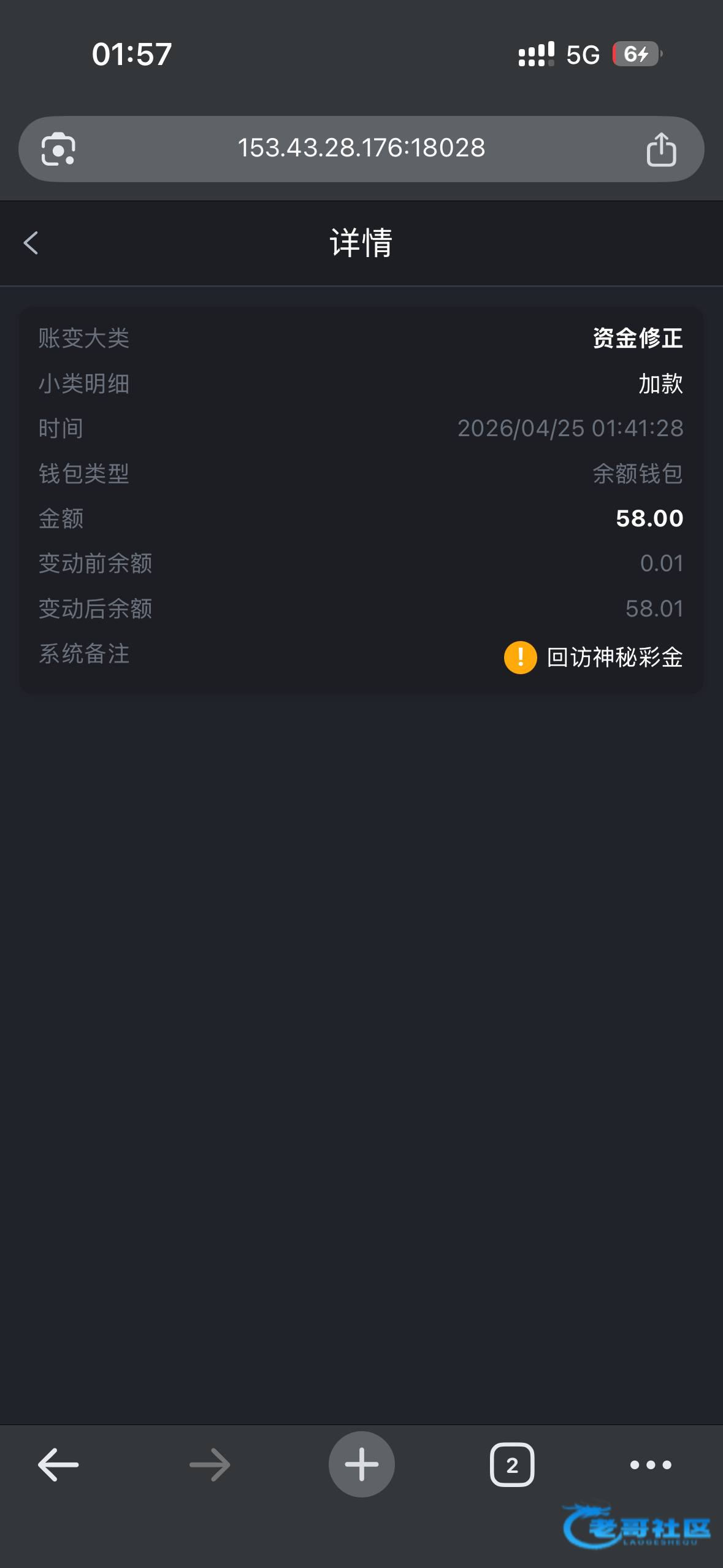Tap the address bar showing 153.43.28.176:18028
The width and height of the screenshot is (723, 1568).
361,148
